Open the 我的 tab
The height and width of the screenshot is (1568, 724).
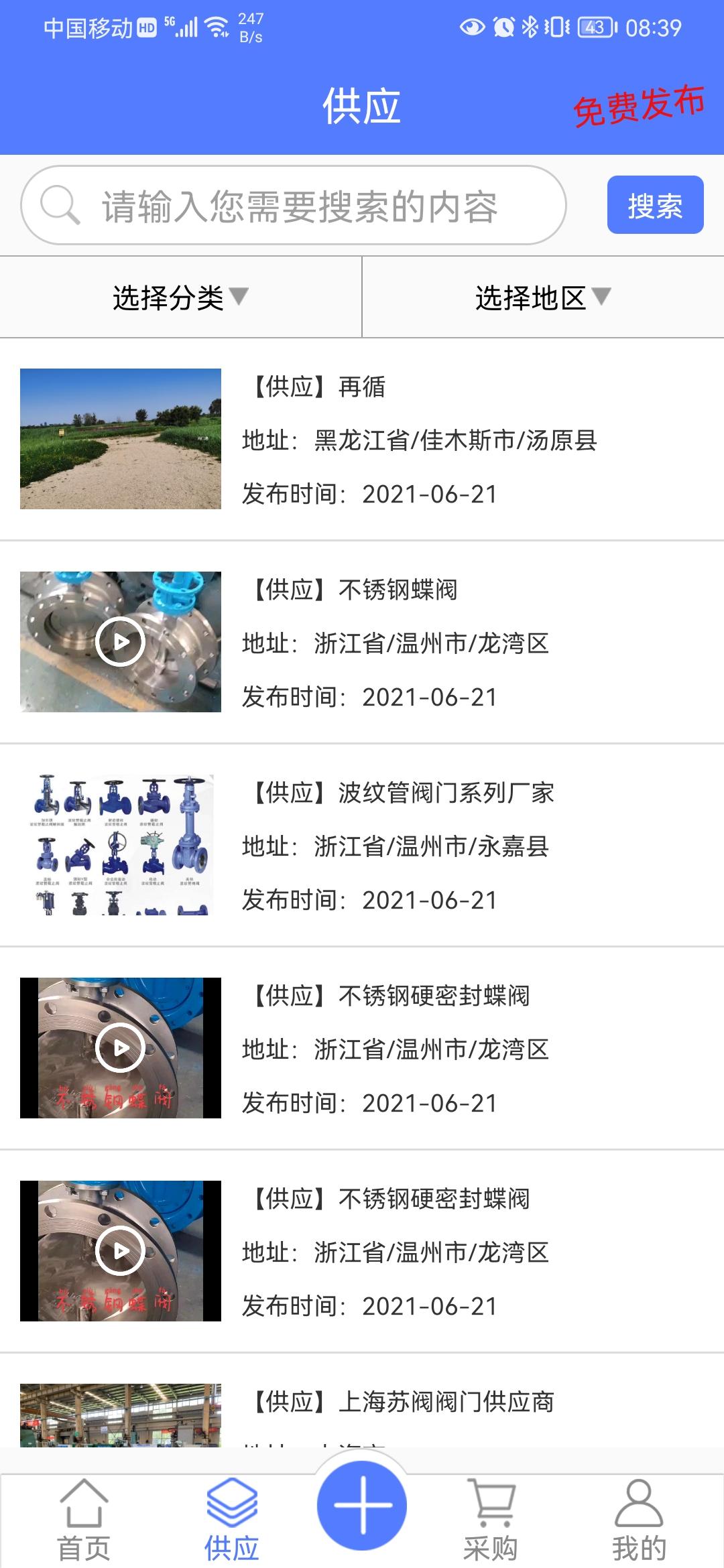(x=639, y=1520)
